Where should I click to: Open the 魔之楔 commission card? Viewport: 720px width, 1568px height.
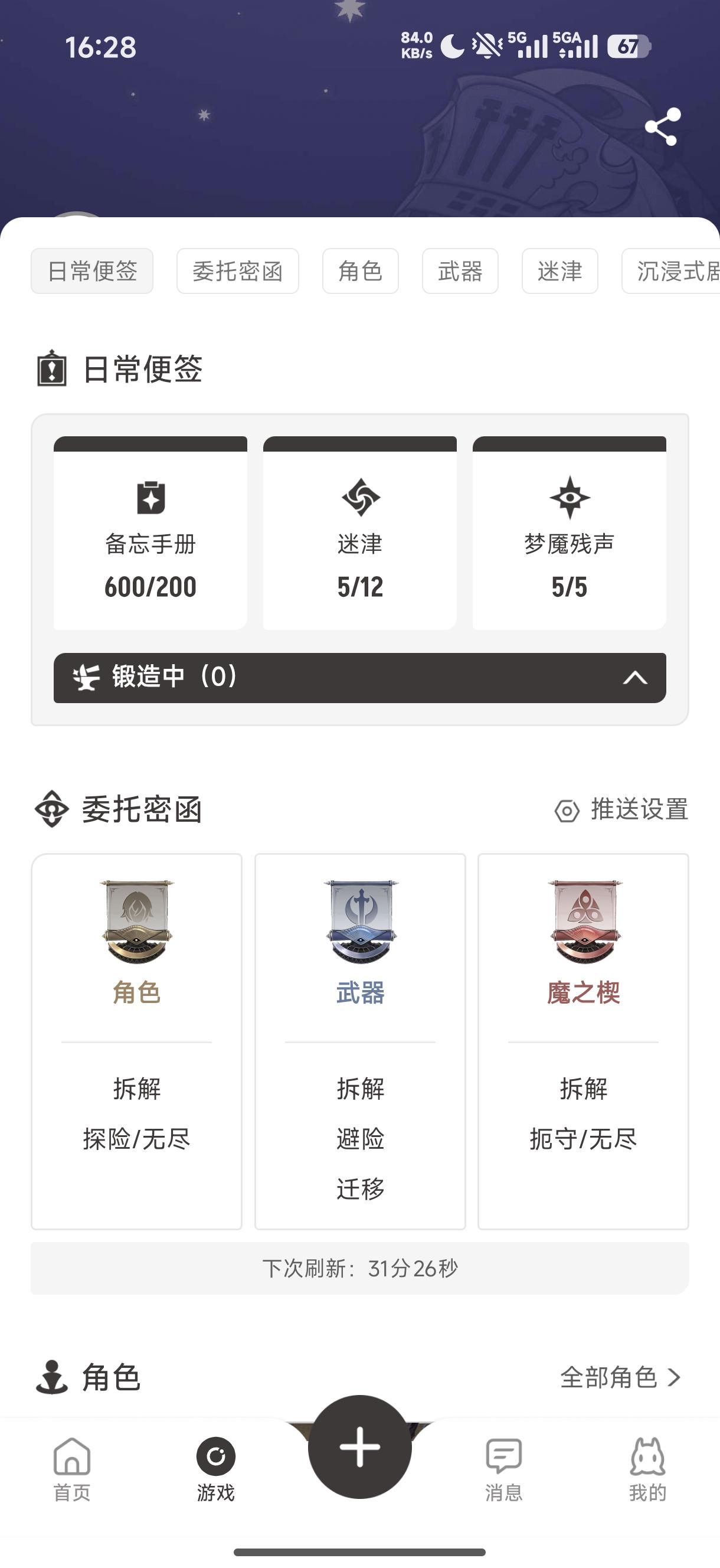point(583,1041)
